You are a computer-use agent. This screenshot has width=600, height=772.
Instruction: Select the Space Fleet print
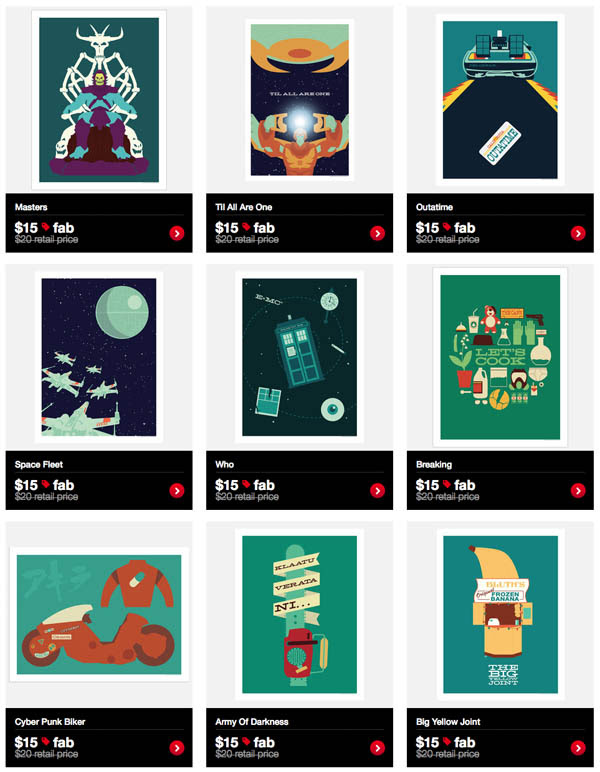[x=98, y=358]
